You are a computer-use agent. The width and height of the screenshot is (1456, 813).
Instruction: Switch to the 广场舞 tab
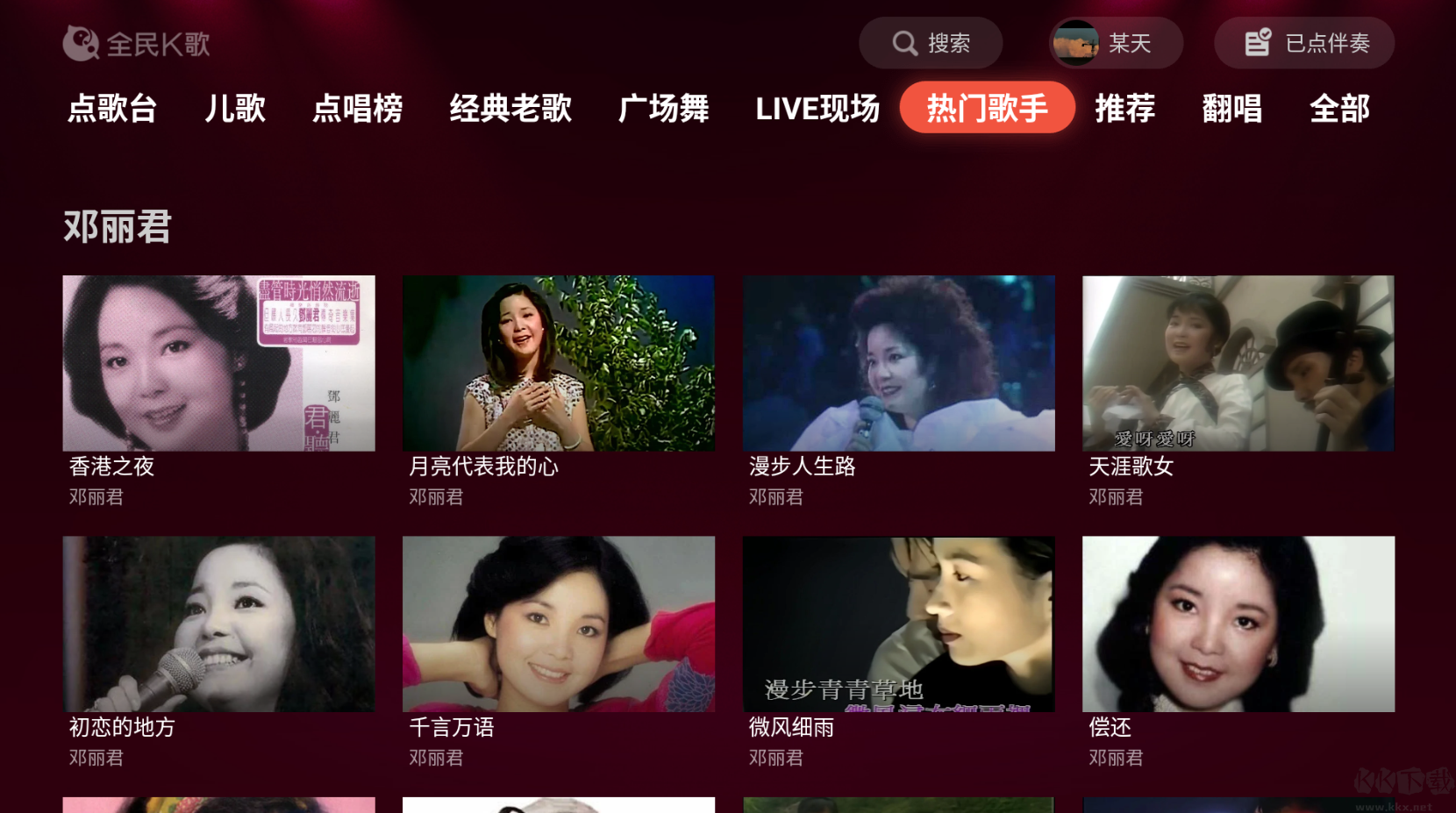664,108
